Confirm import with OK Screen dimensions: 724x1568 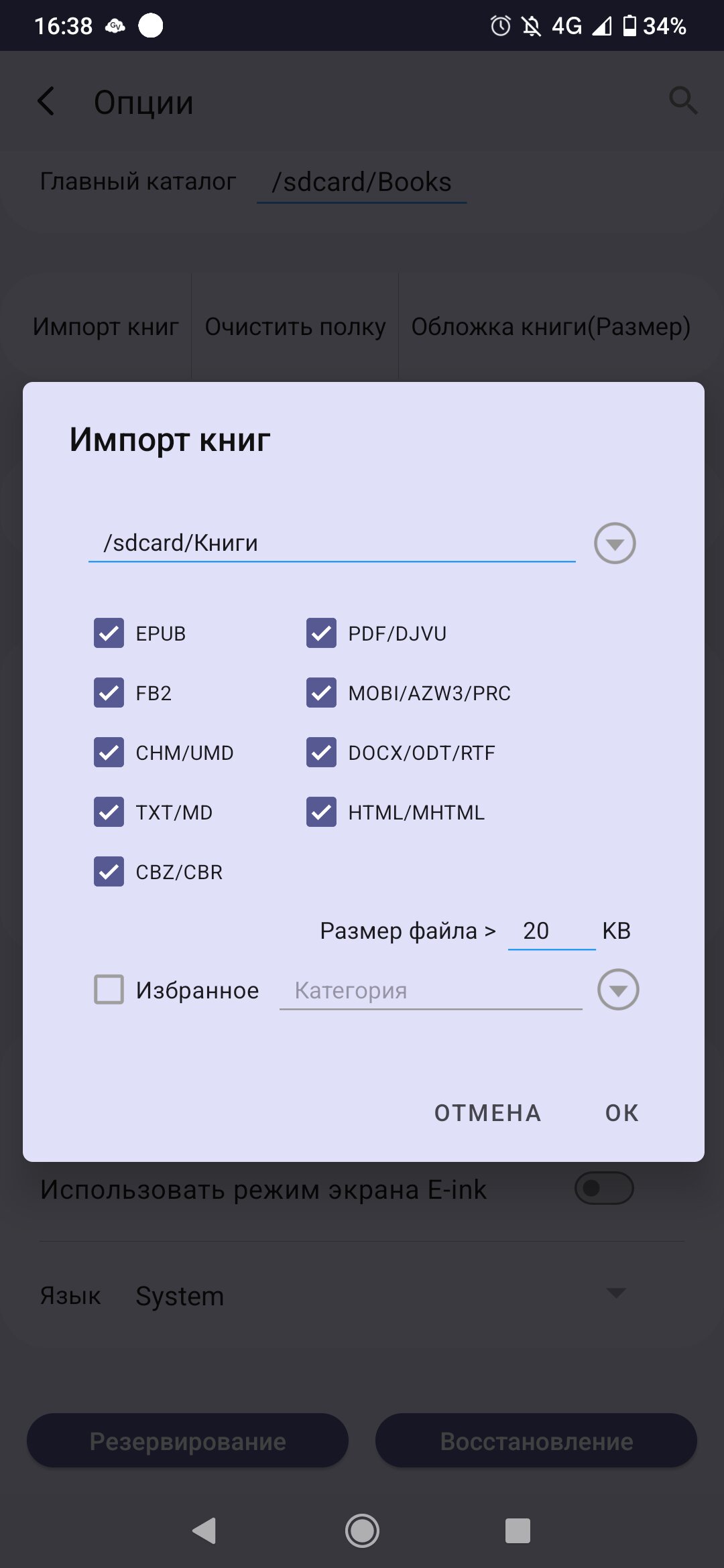[x=622, y=1113]
